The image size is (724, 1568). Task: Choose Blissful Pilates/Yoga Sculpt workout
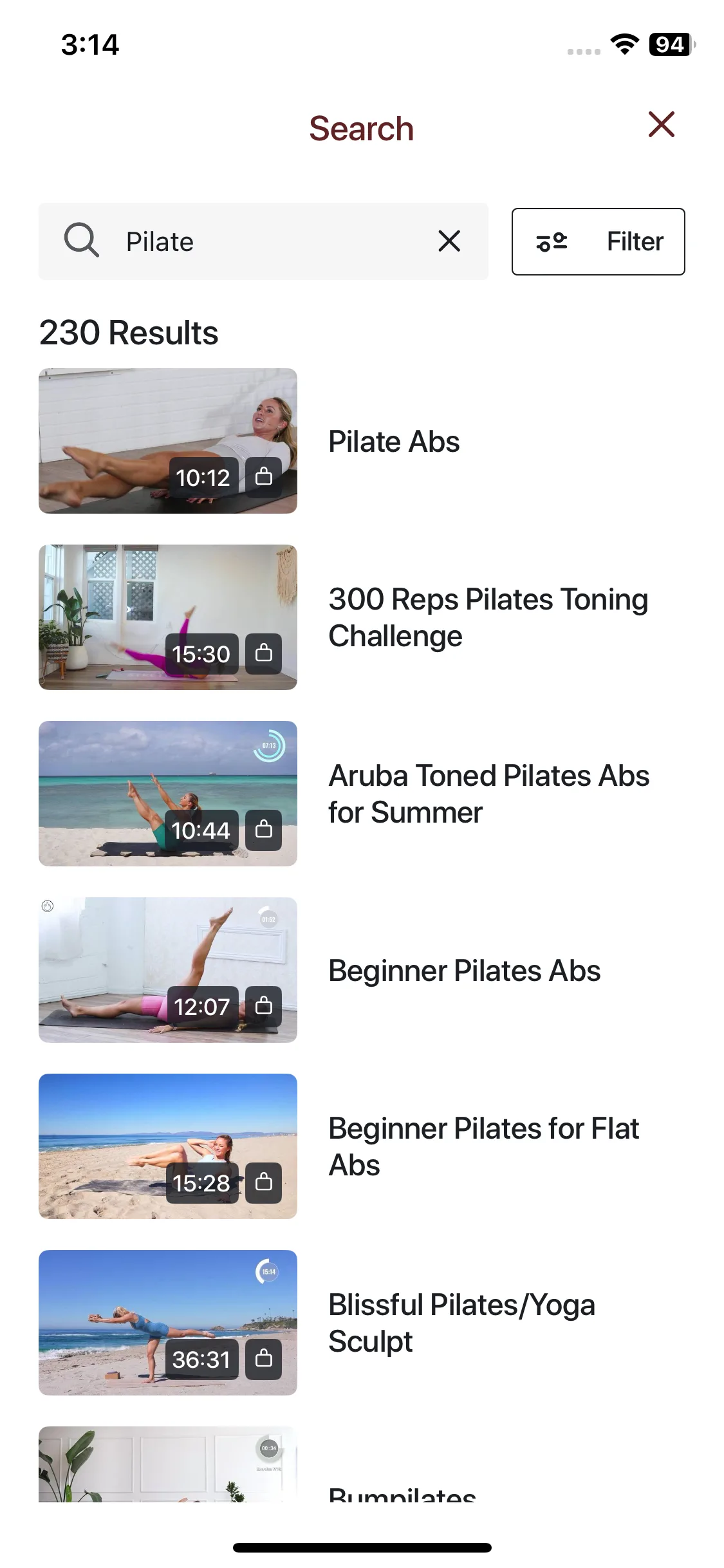461,1323
